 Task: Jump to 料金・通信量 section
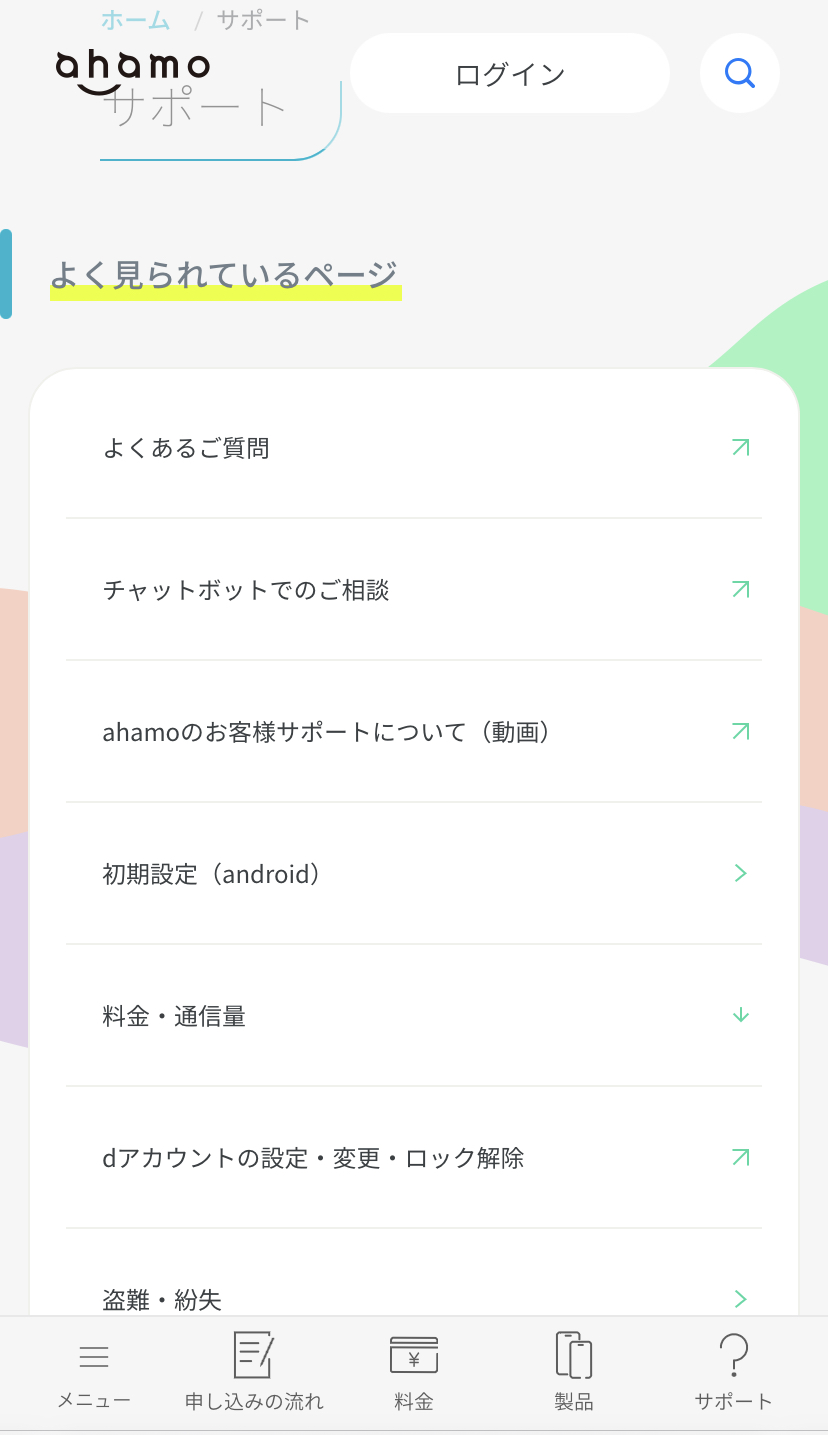click(x=414, y=1016)
